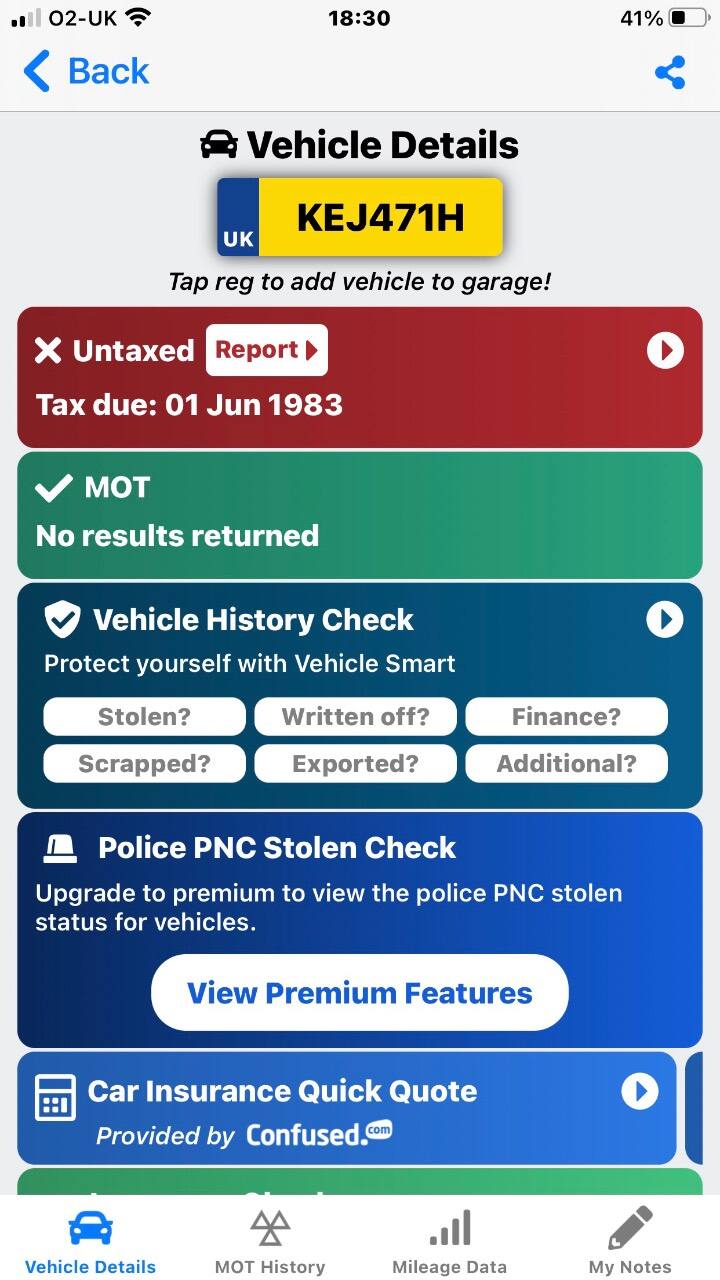This screenshot has height=1280, width=720.
Task: Select the Finance check chip
Action: 566,716
